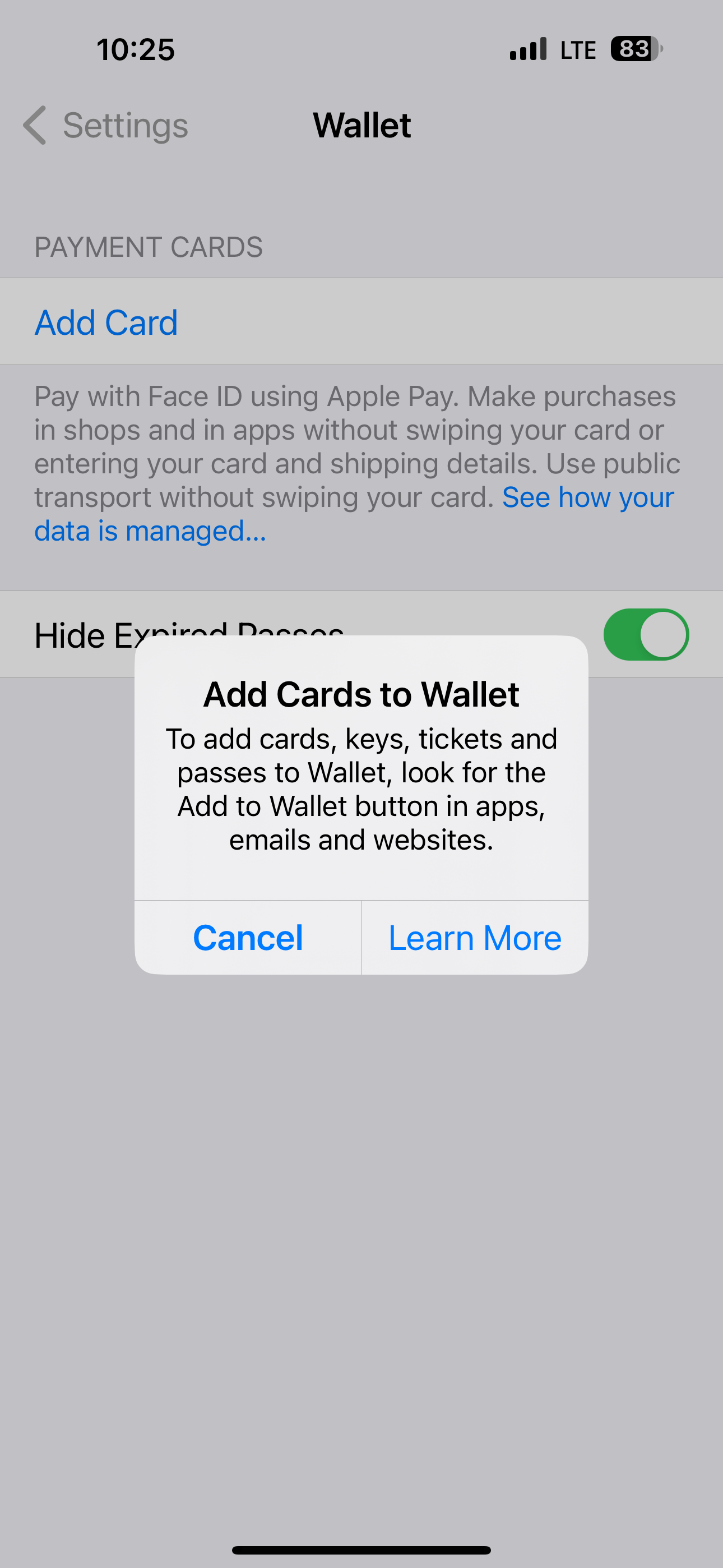Toggle the Hide Expired Passes switch
Viewport: 723px width, 1568px height.
tap(646, 634)
